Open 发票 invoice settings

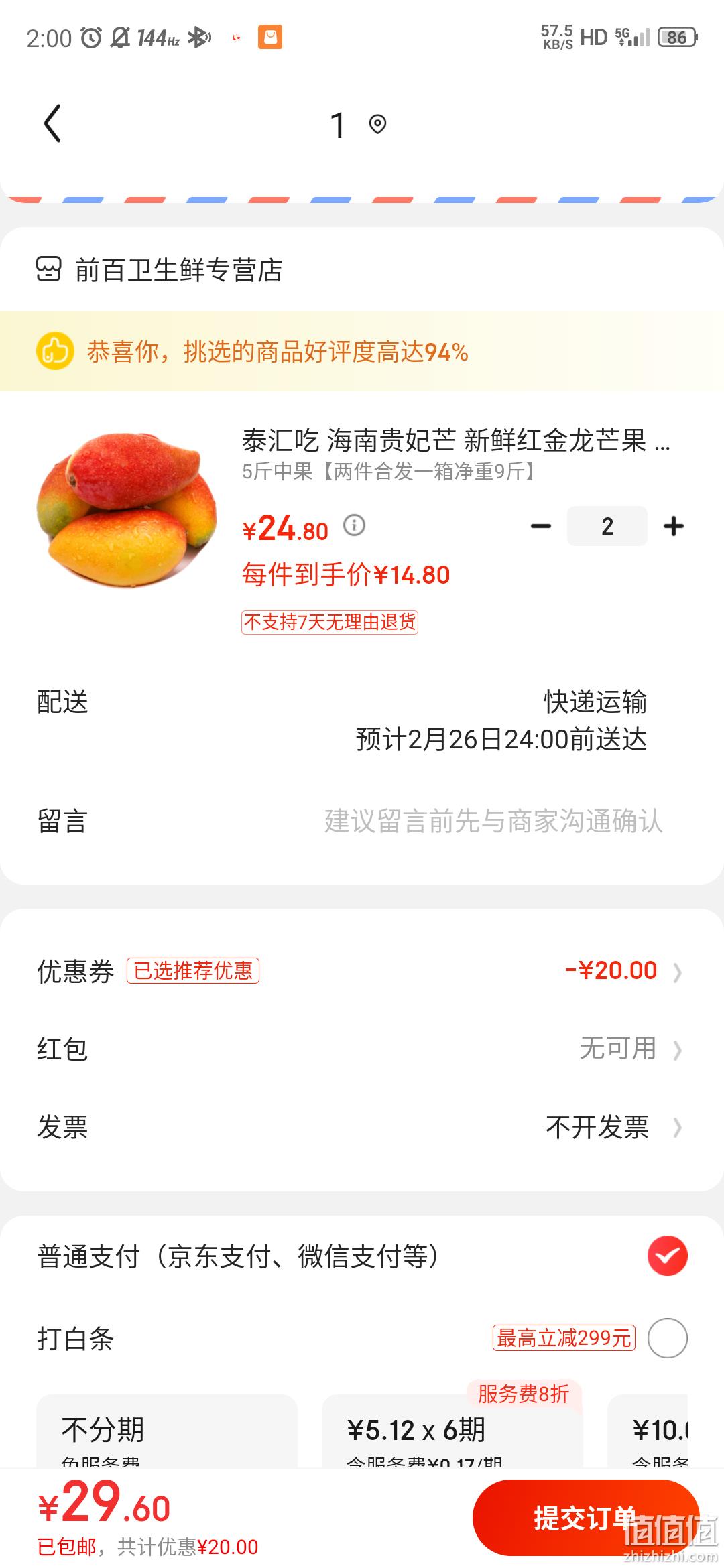[362, 1126]
